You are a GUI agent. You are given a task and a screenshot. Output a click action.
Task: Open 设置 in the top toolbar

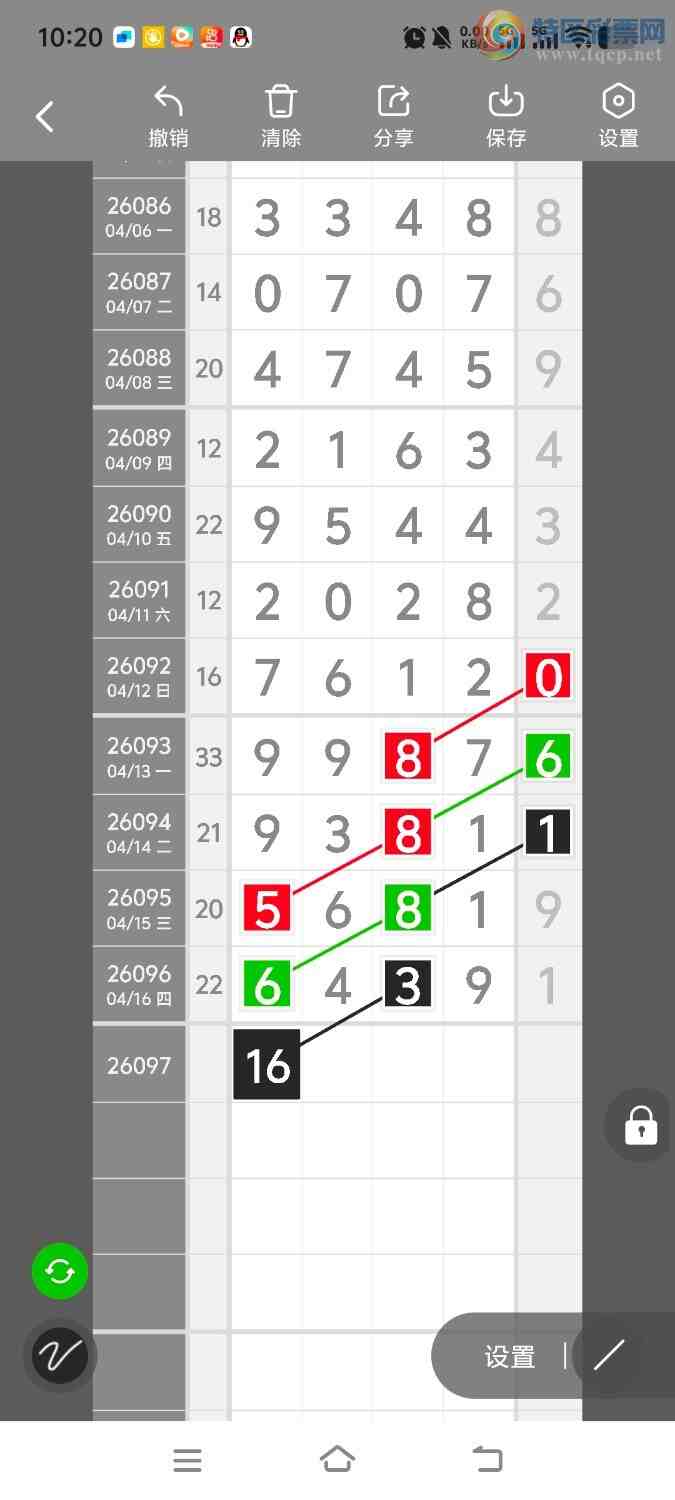coord(618,117)
